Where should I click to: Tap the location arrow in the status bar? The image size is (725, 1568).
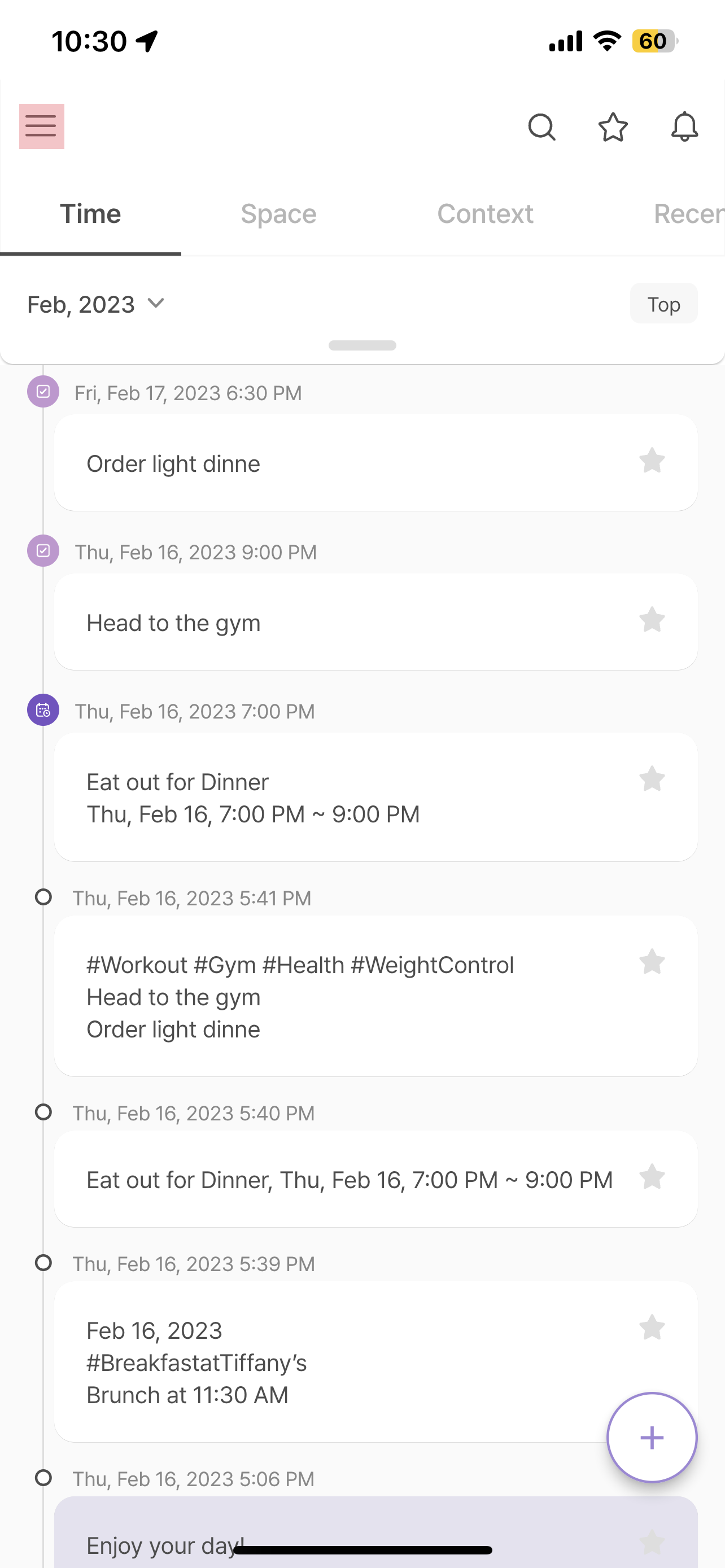[x=145, y=40]
